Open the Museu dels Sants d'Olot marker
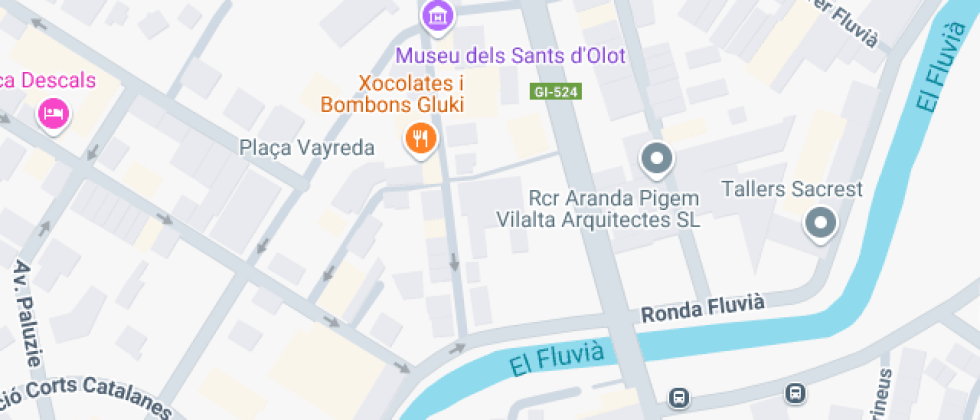Viewport: 980px width, 420px height. coord(437,15)
